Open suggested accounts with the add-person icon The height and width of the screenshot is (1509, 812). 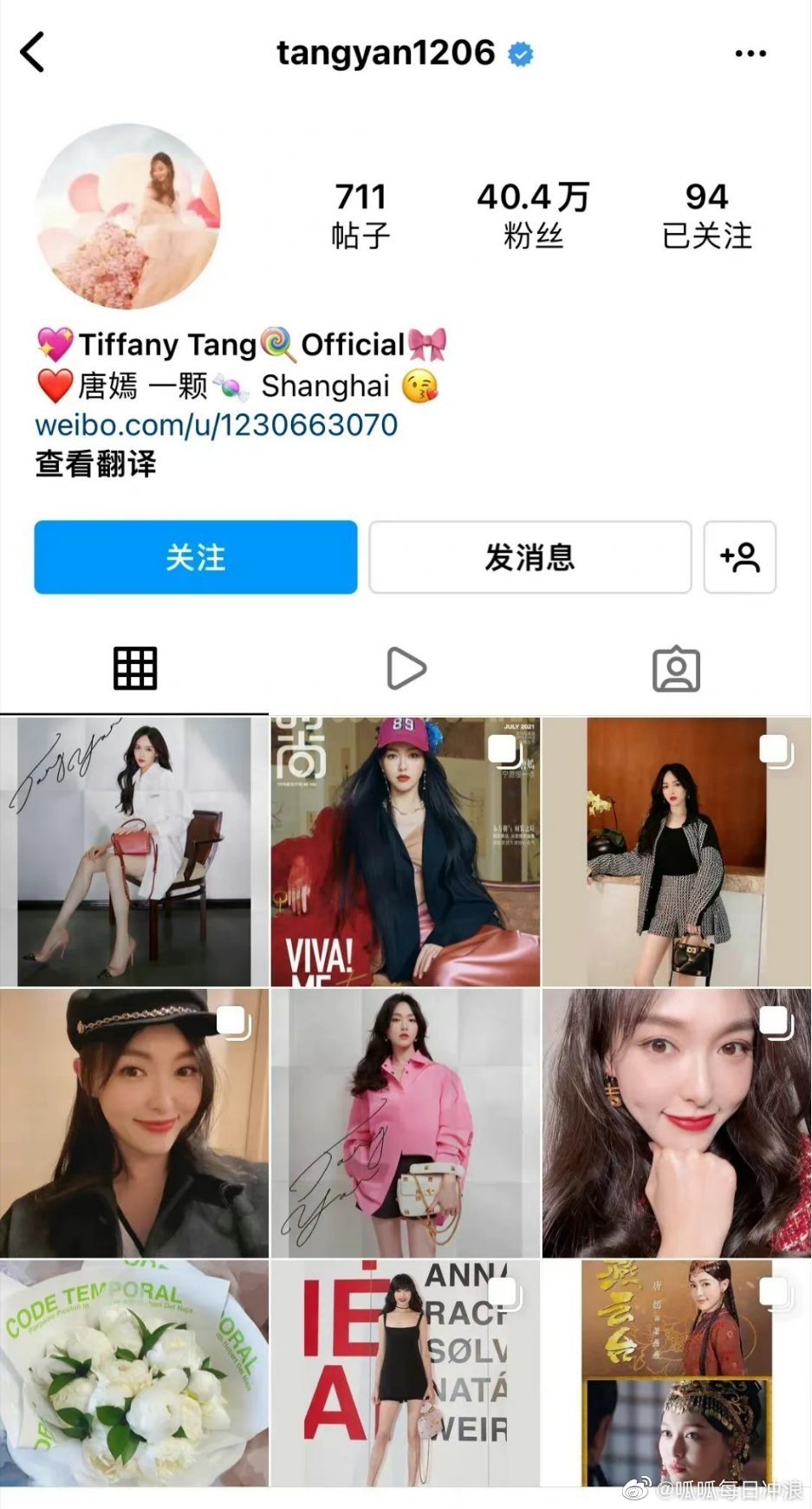point(740,557)
